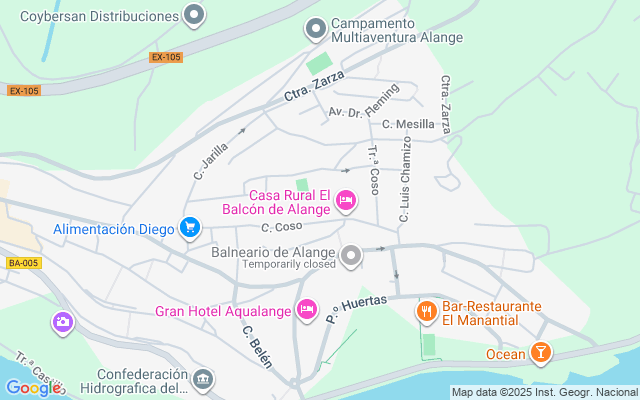Select the Campamento Multiaventura Alange marker
This screenshot has height=400, width=640.
pyautogui.click(x=316, y=29)
